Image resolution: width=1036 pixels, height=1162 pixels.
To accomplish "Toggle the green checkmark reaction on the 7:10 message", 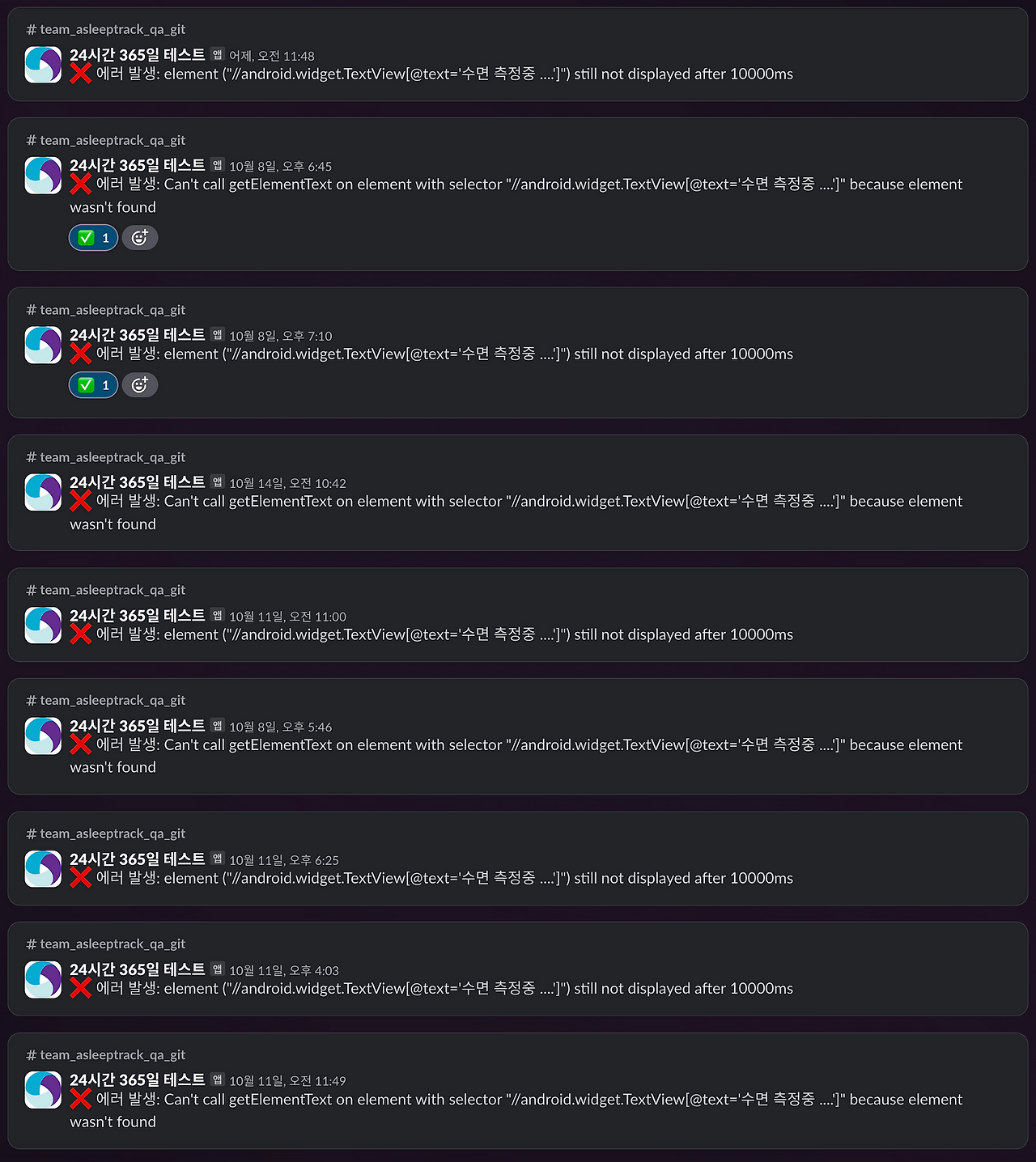I will [x=92, y=384].
